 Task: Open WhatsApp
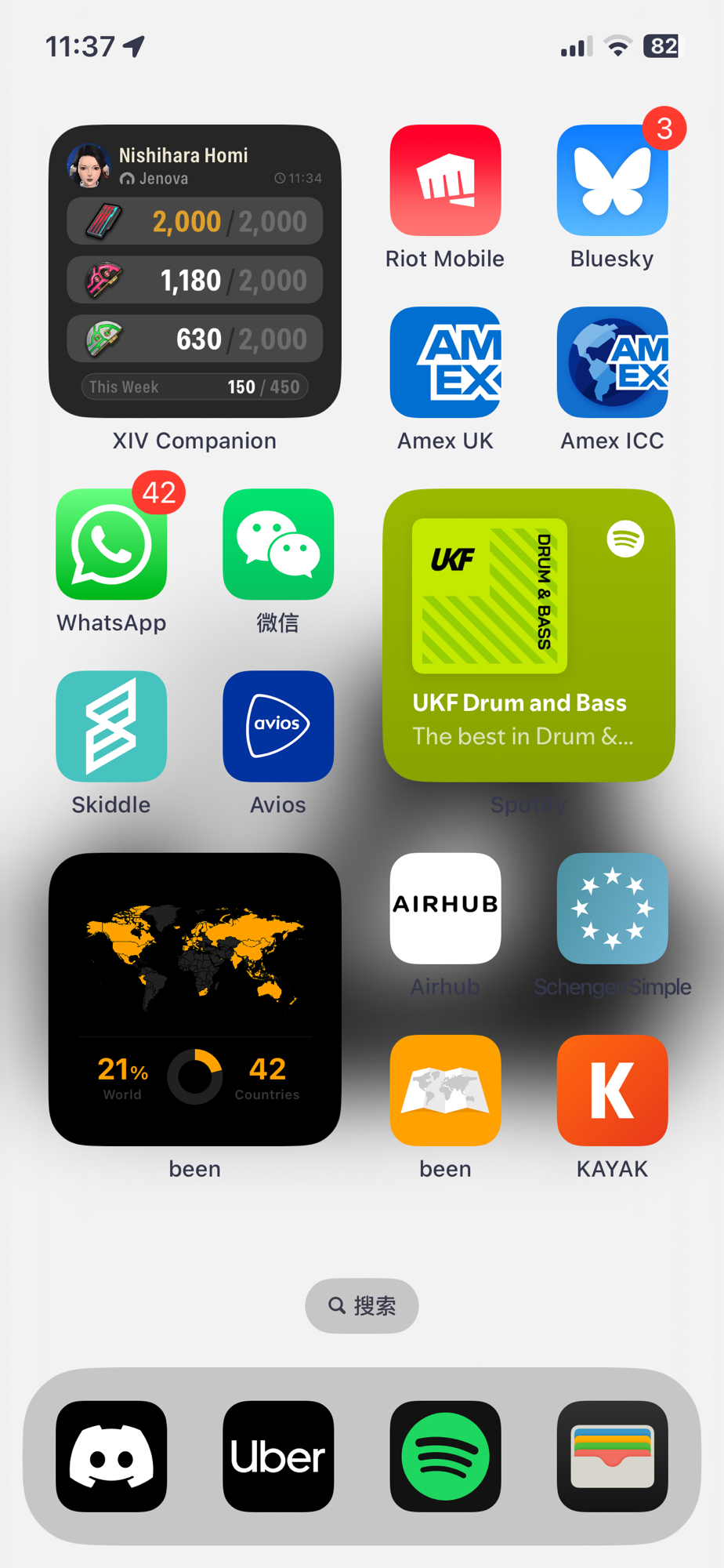[x=111, y=544]
